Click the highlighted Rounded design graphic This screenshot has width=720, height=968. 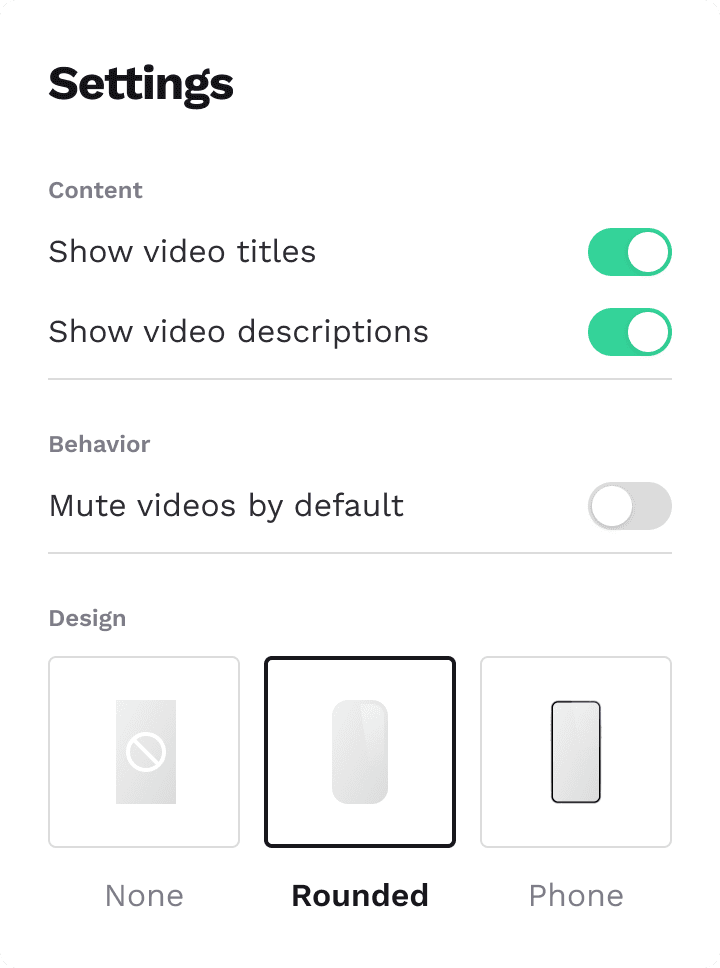point(360,751)
